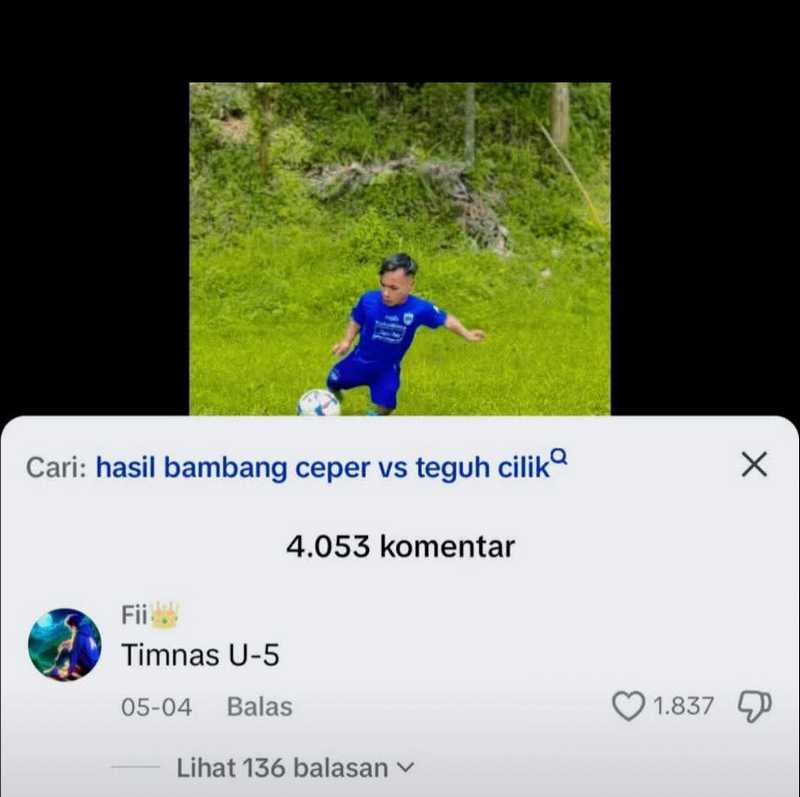Tap Balas to reply to Fii
Screen dimensions: 800x797
[x=259, y=707]
